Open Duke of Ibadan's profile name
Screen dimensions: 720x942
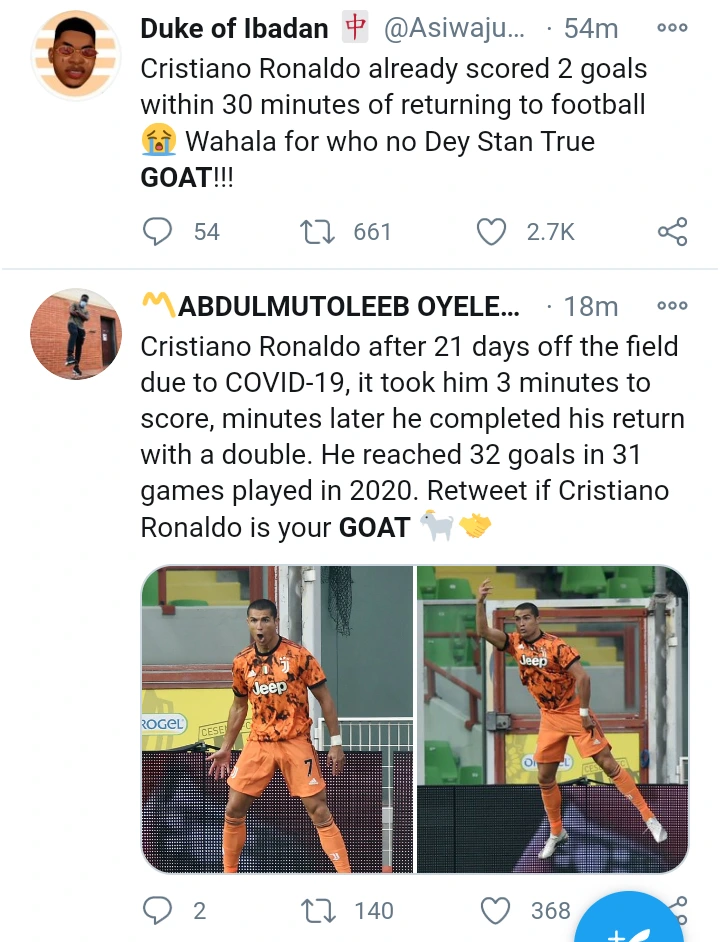(x=235, y=29)
